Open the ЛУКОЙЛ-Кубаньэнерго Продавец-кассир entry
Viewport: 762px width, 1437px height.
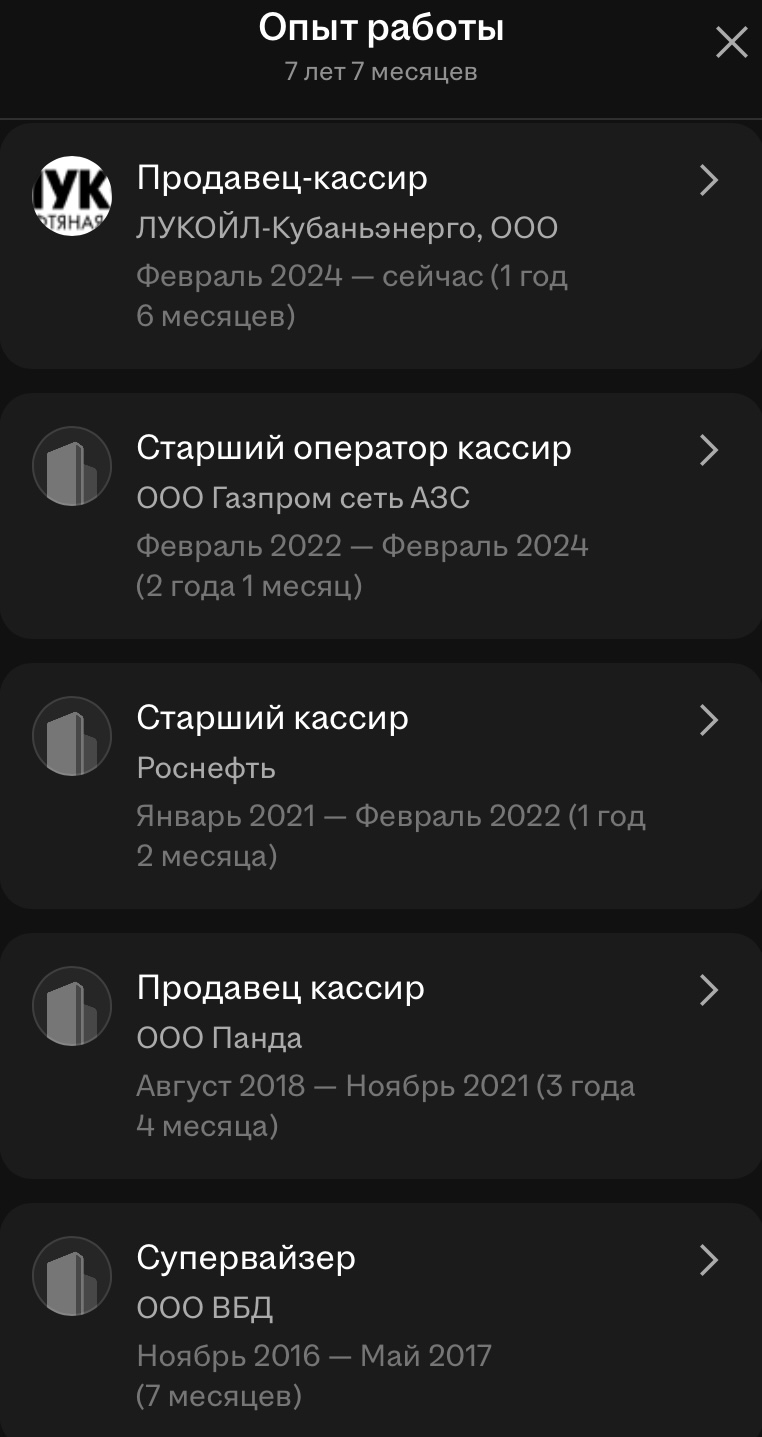tap(380, 246)
